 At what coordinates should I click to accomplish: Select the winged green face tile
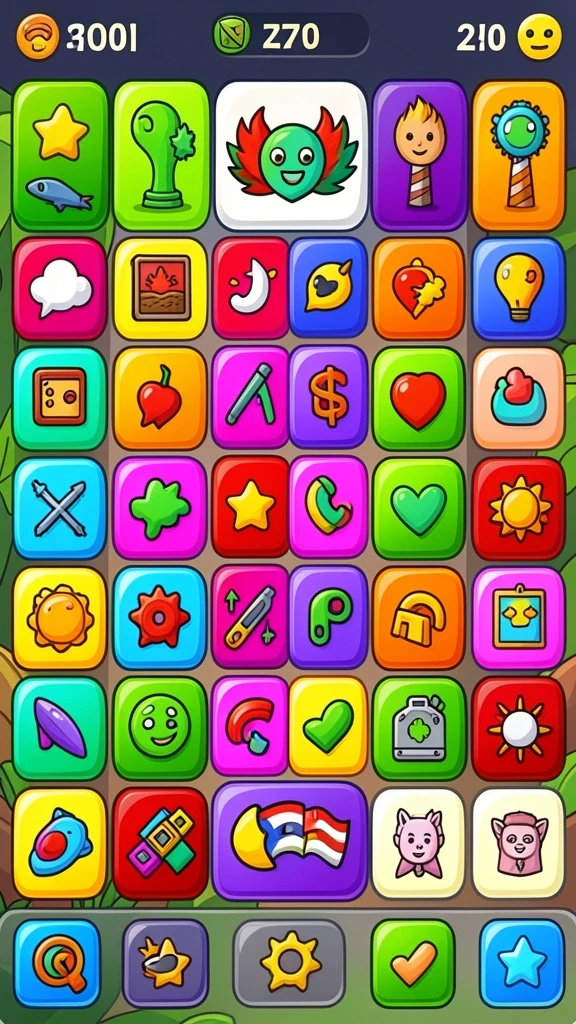[x=291, y=155]
